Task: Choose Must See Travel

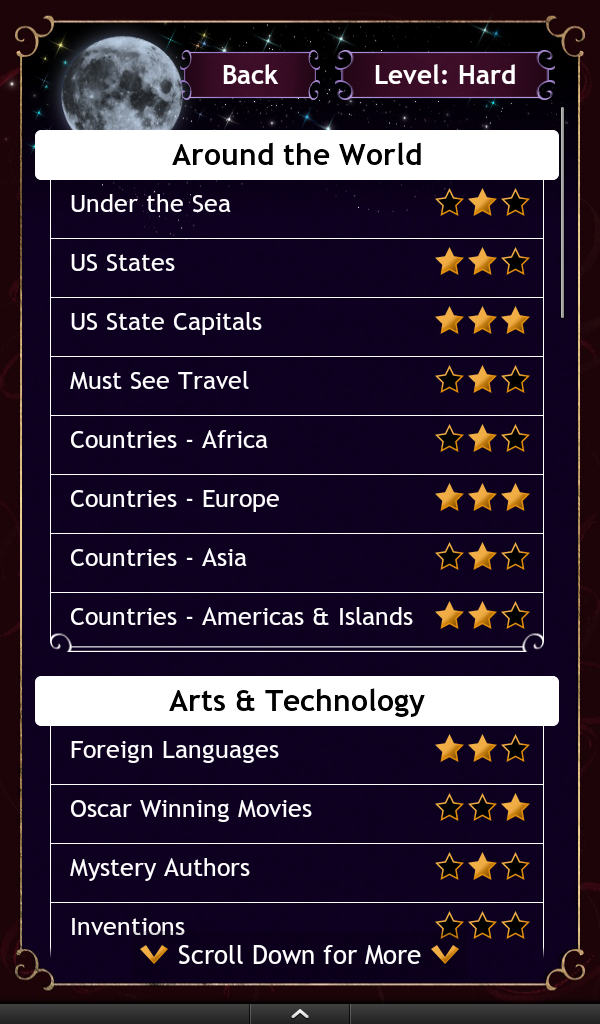Action: 297,382
